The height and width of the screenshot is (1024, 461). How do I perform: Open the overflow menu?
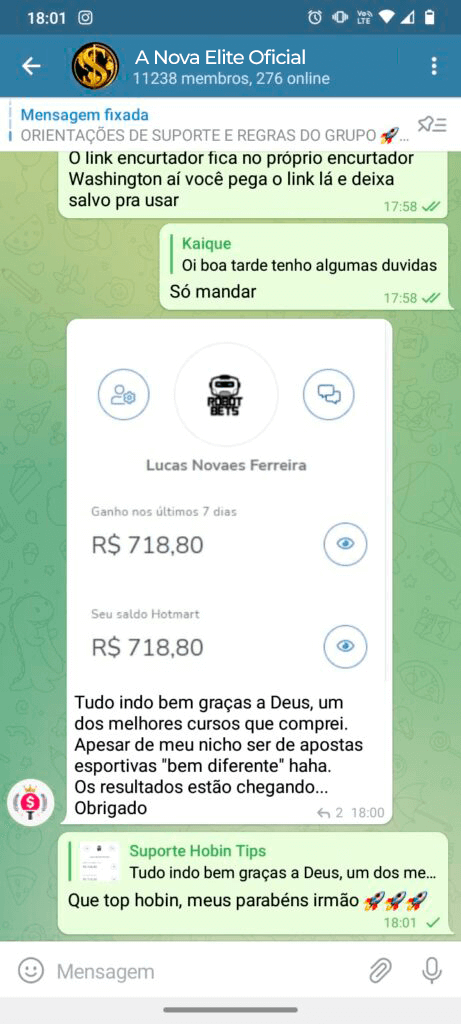pyautogui.click(x=434, y=66)
